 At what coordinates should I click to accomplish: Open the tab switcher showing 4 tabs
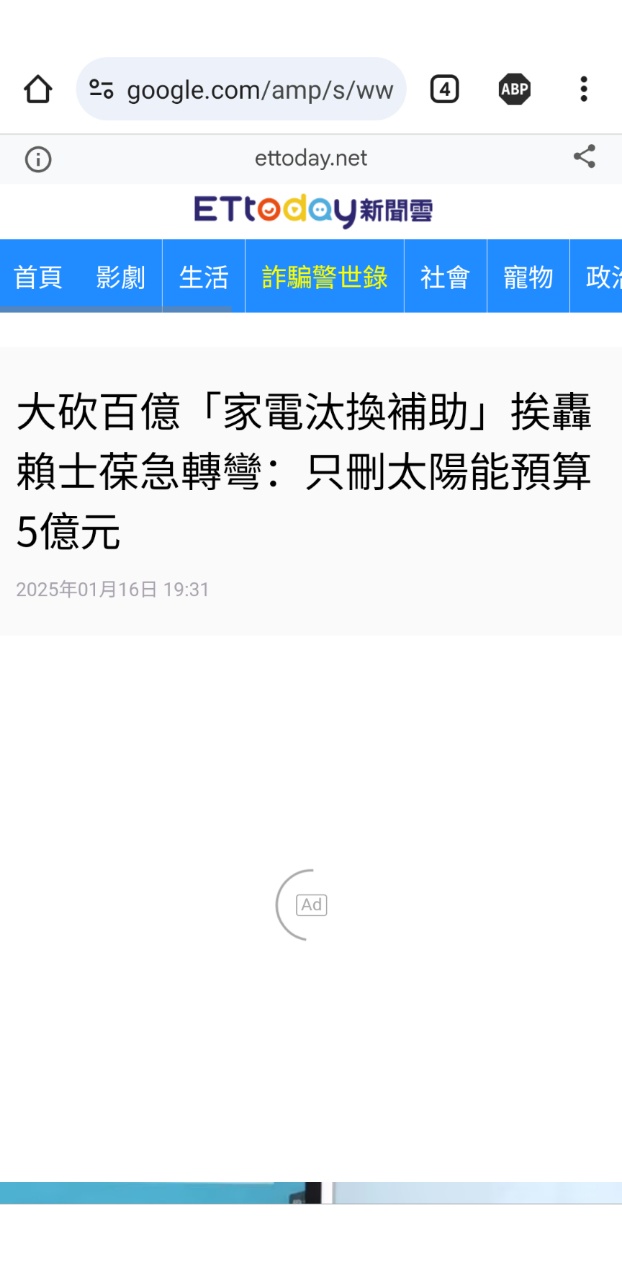tap(444, 90)
